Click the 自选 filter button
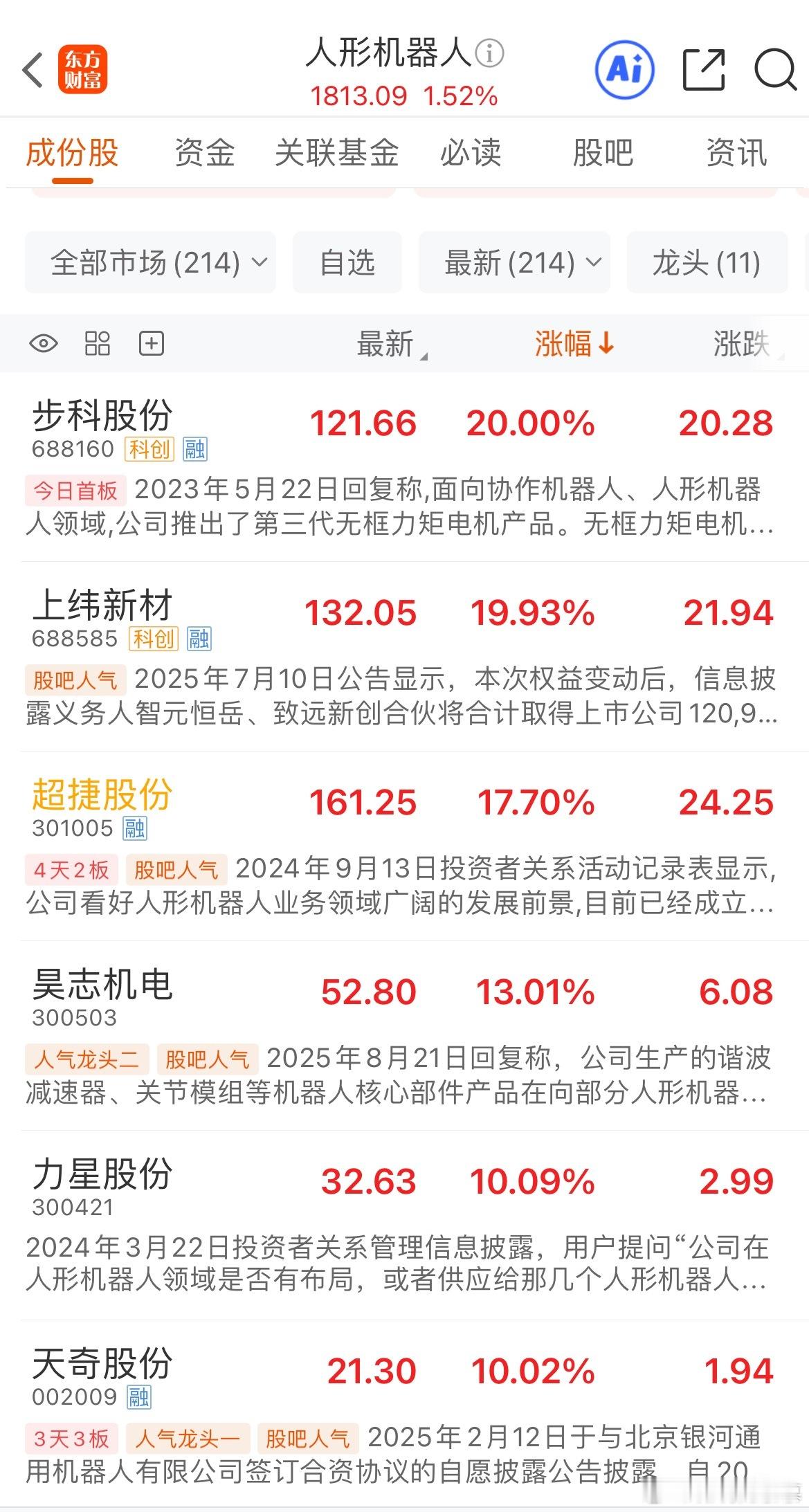Image resolution: width=809 pixels, height=1512 pixels. click(347, 263)
